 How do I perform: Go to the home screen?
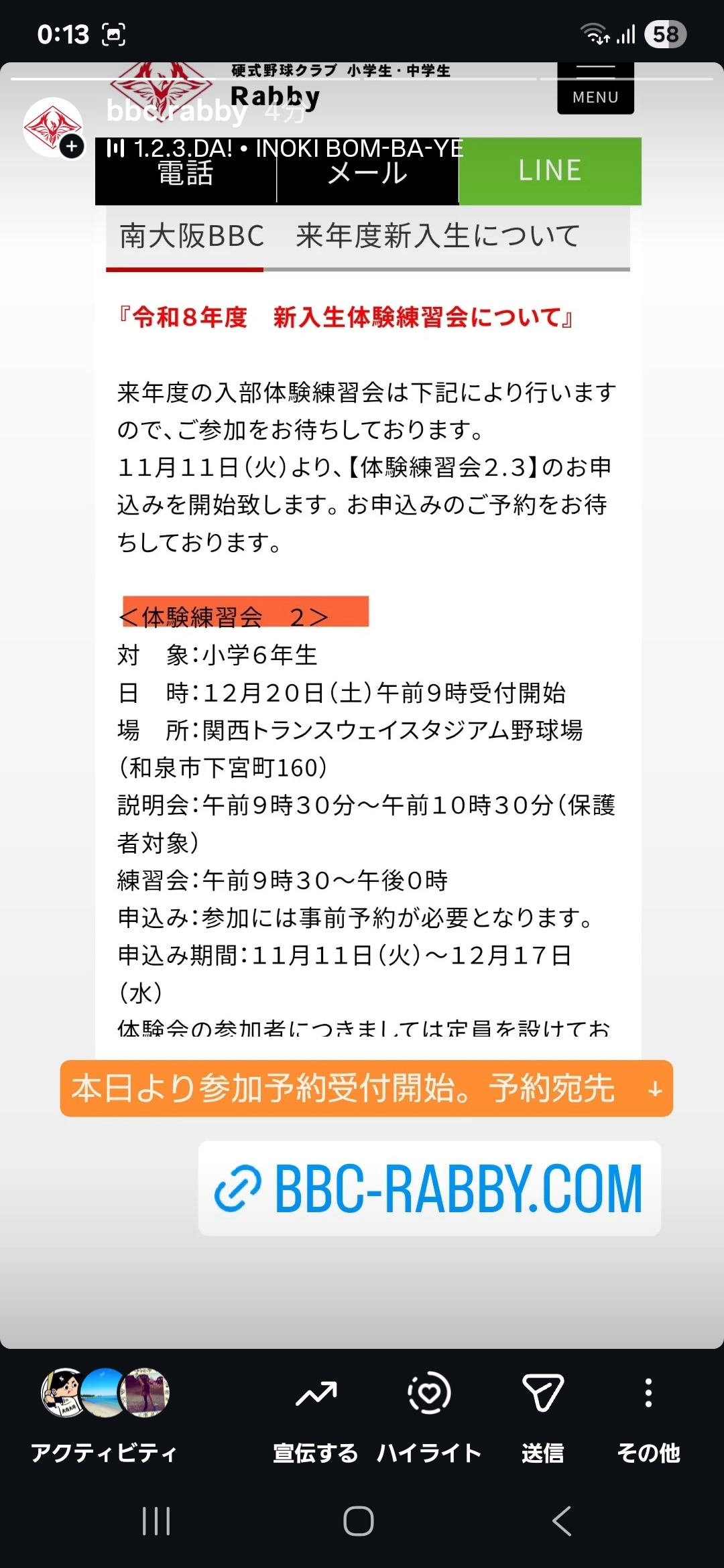[x=359, y=1521]
